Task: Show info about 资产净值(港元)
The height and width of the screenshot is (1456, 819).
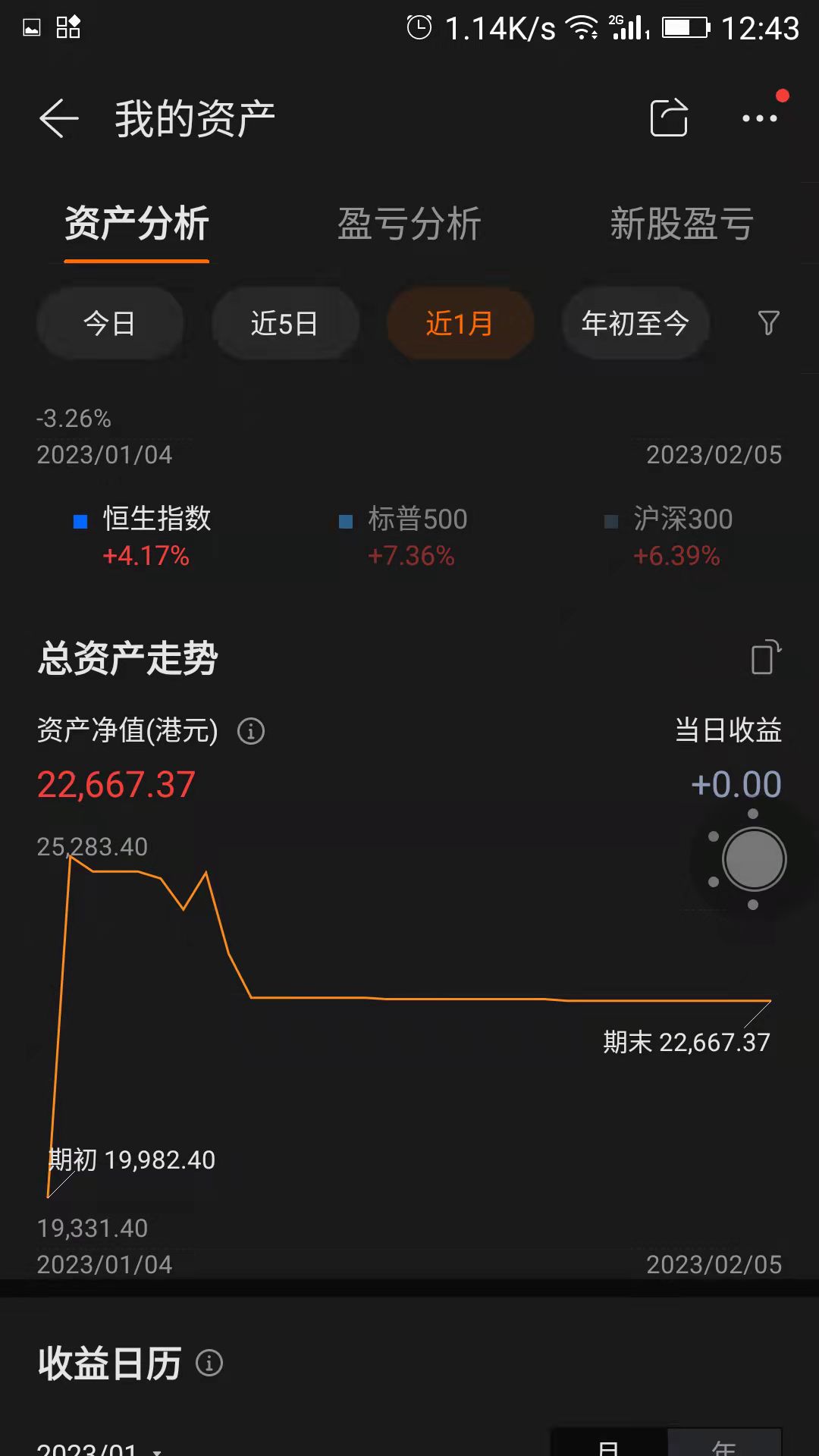Action: 251,731
